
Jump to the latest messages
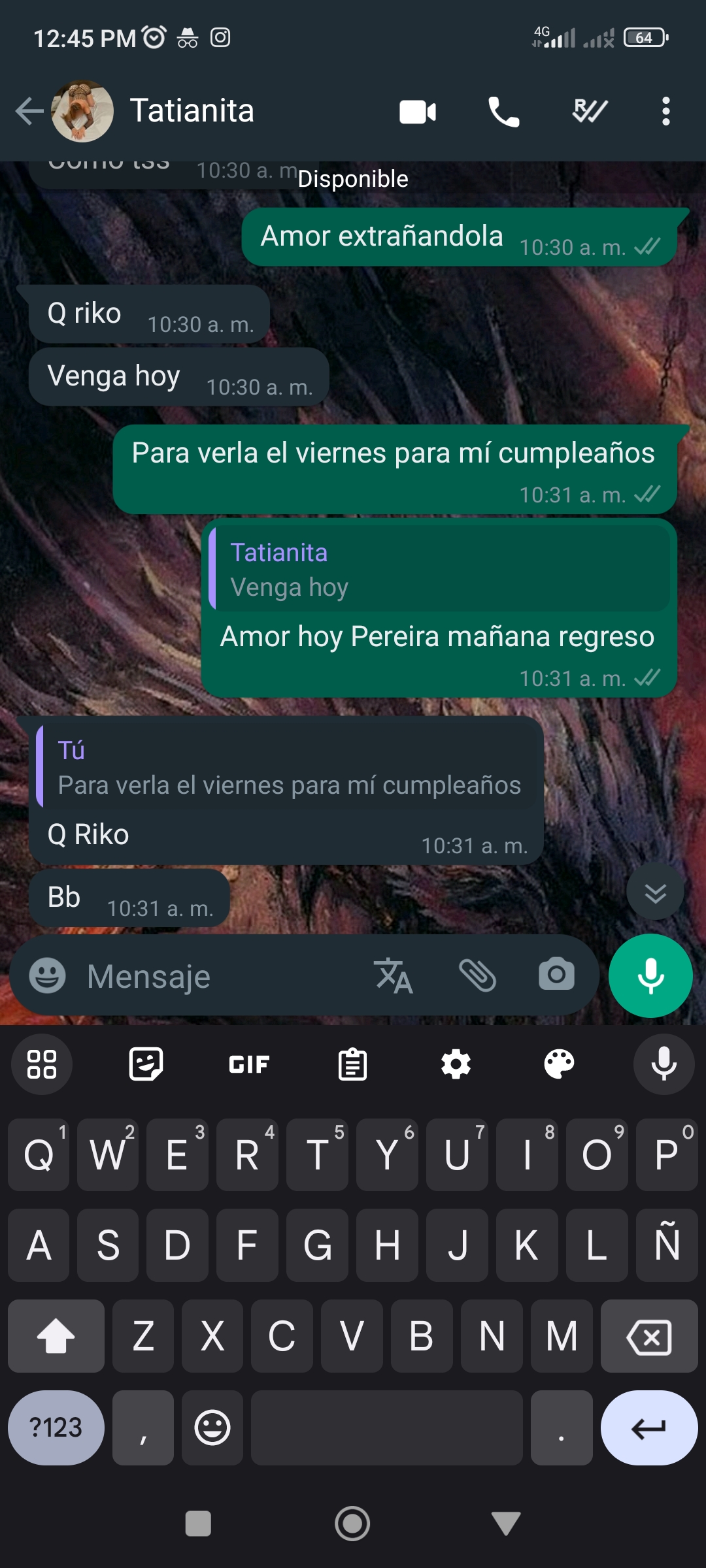click(x=655, y=892)
